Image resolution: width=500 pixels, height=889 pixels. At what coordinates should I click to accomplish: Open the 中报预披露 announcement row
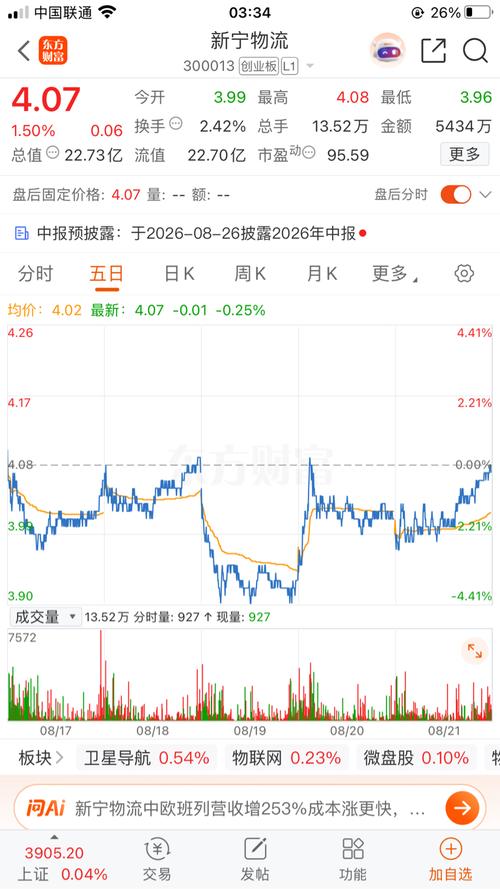click(250, 233)
